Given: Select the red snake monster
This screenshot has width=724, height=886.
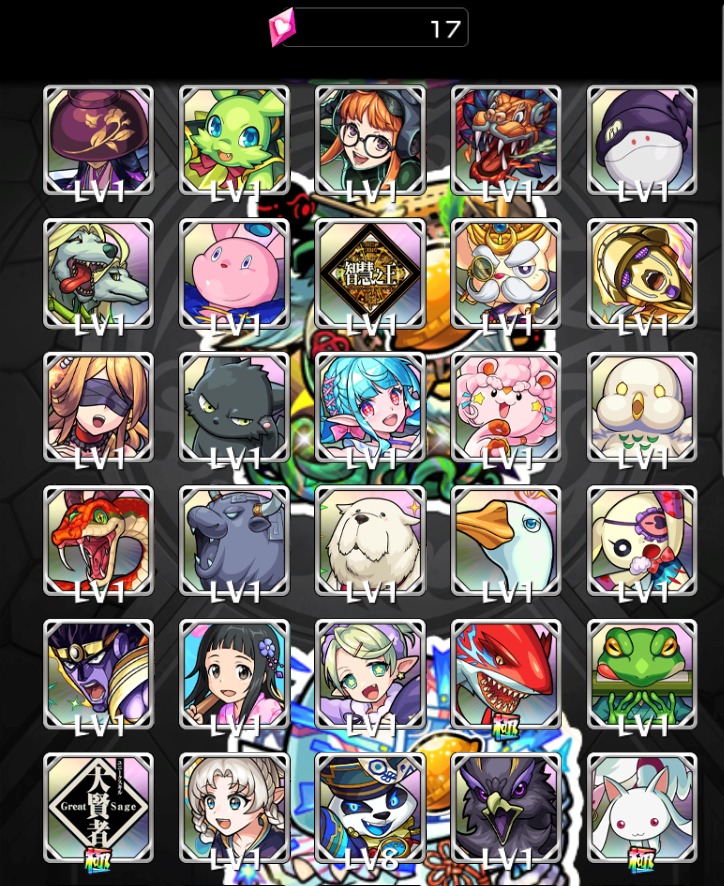Looking at the screenshot, I should (98, 540).
